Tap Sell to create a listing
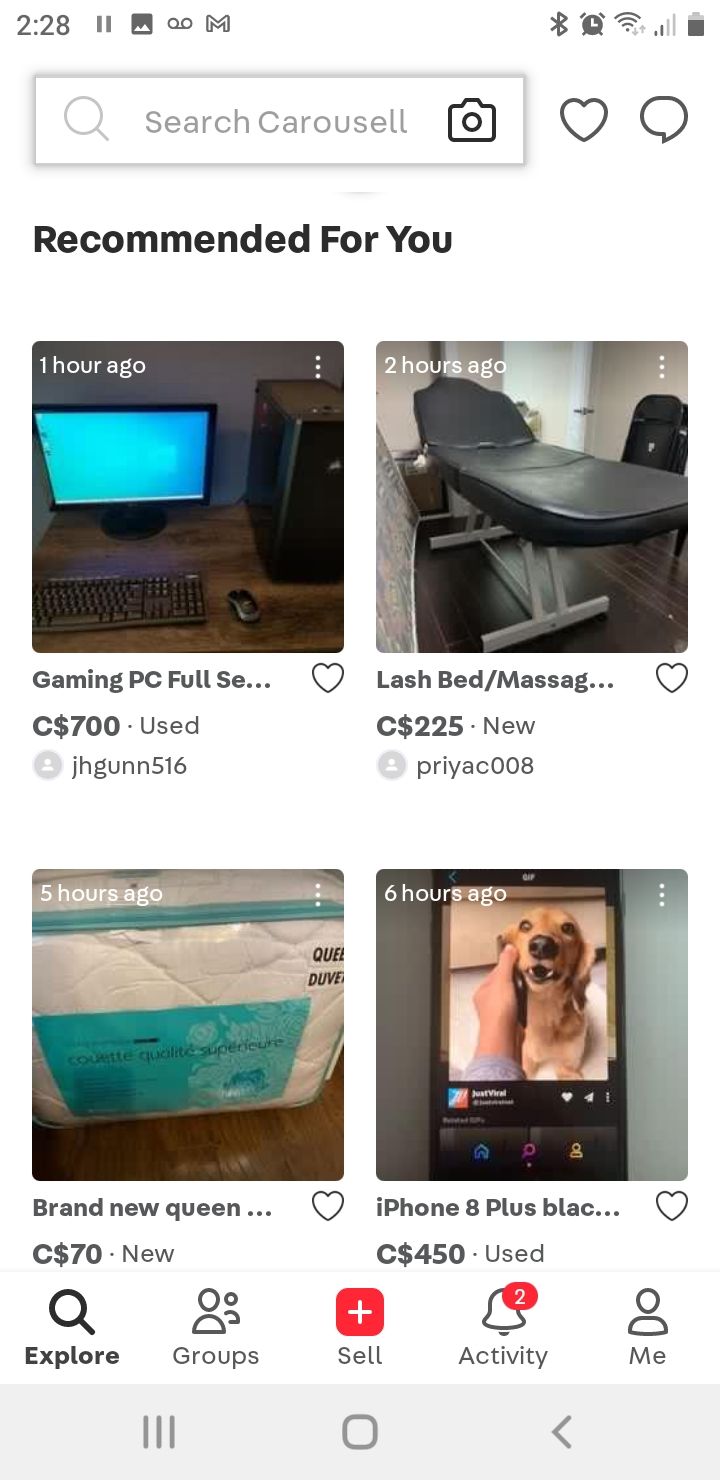 pos(360,1328)
